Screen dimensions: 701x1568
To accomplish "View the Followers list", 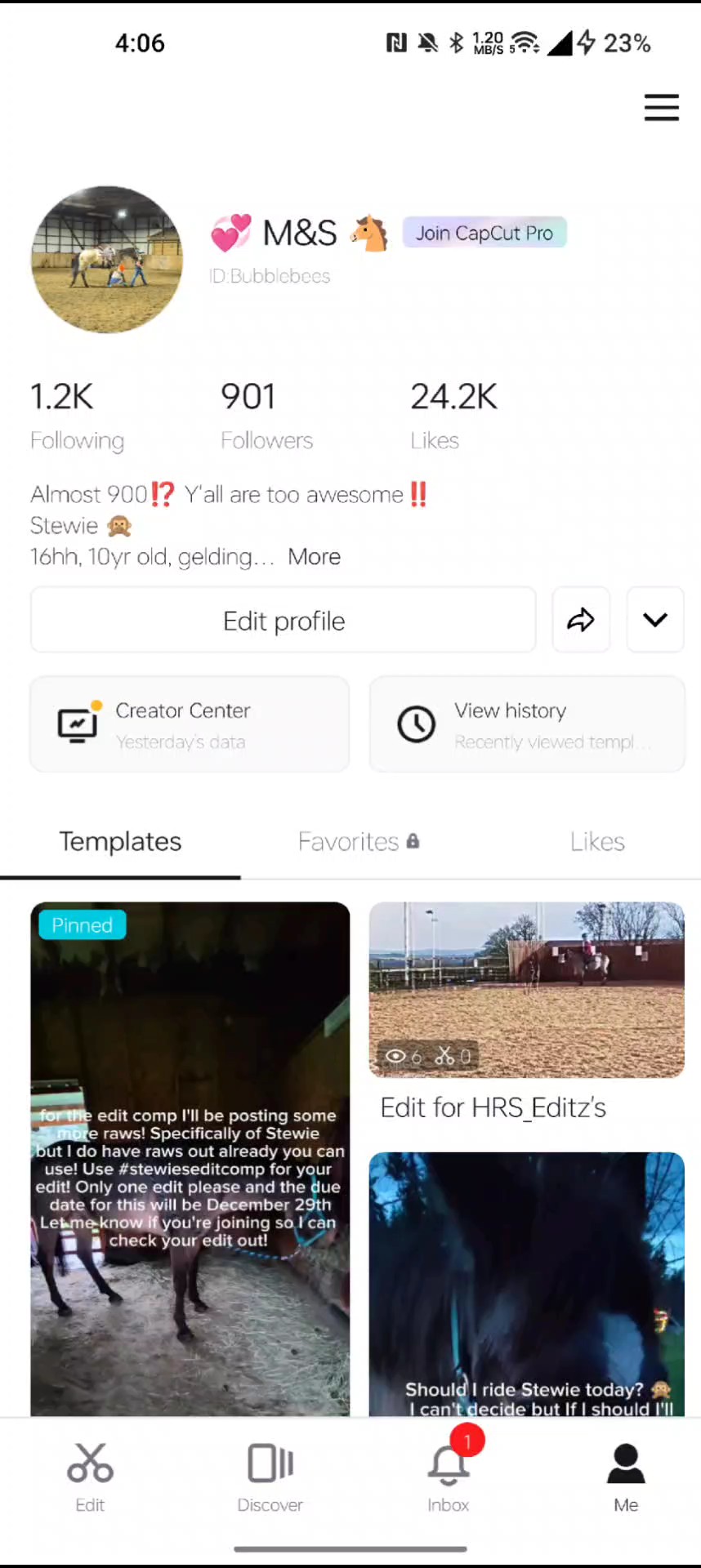I will (x=266, y=416).
